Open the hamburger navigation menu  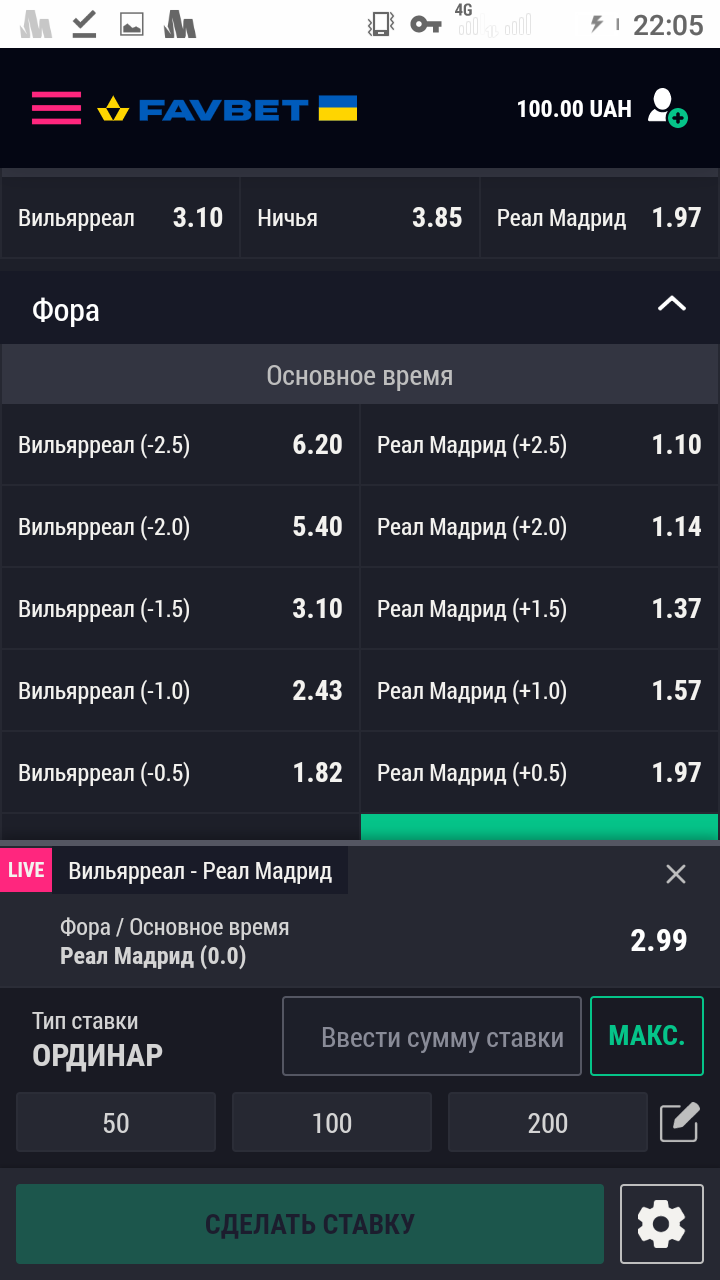point(56,108)
